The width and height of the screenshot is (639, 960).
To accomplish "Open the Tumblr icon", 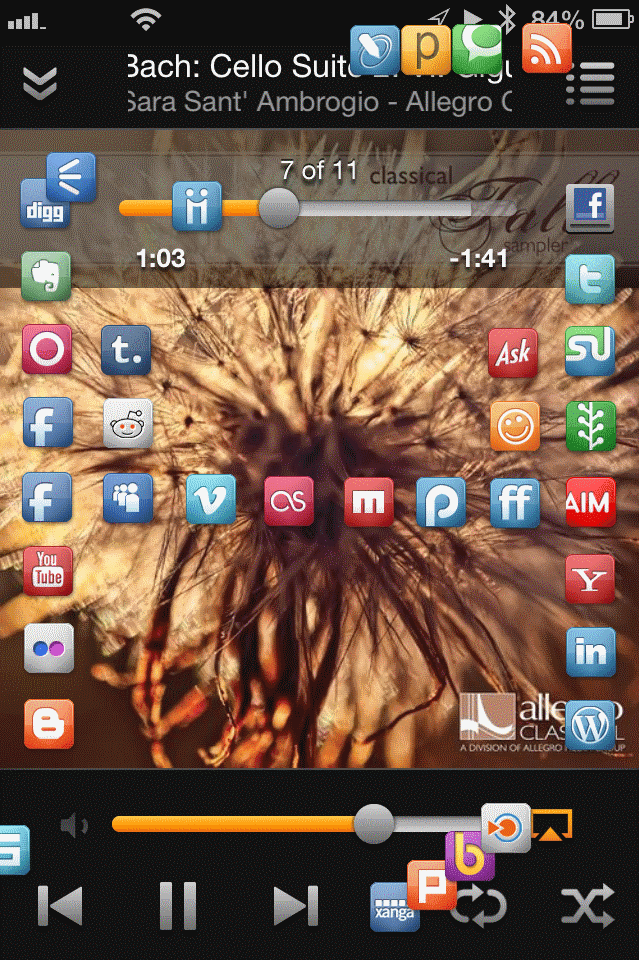I will point(126,350).
